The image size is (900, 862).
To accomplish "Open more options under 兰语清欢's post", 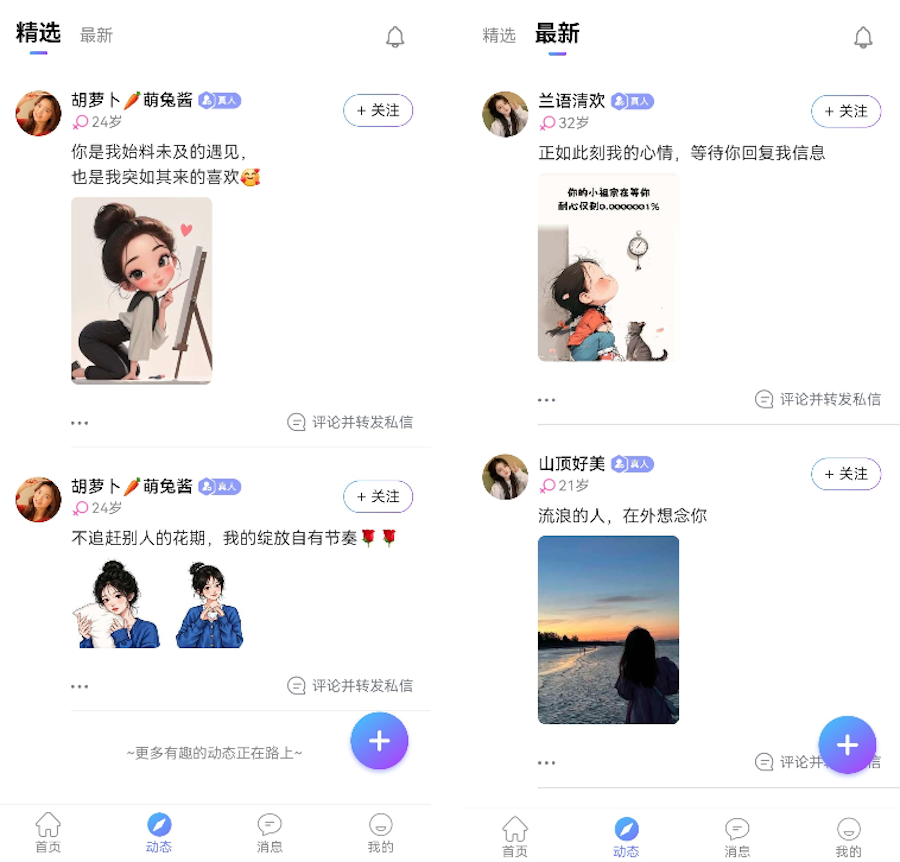I will click(546, 400).
